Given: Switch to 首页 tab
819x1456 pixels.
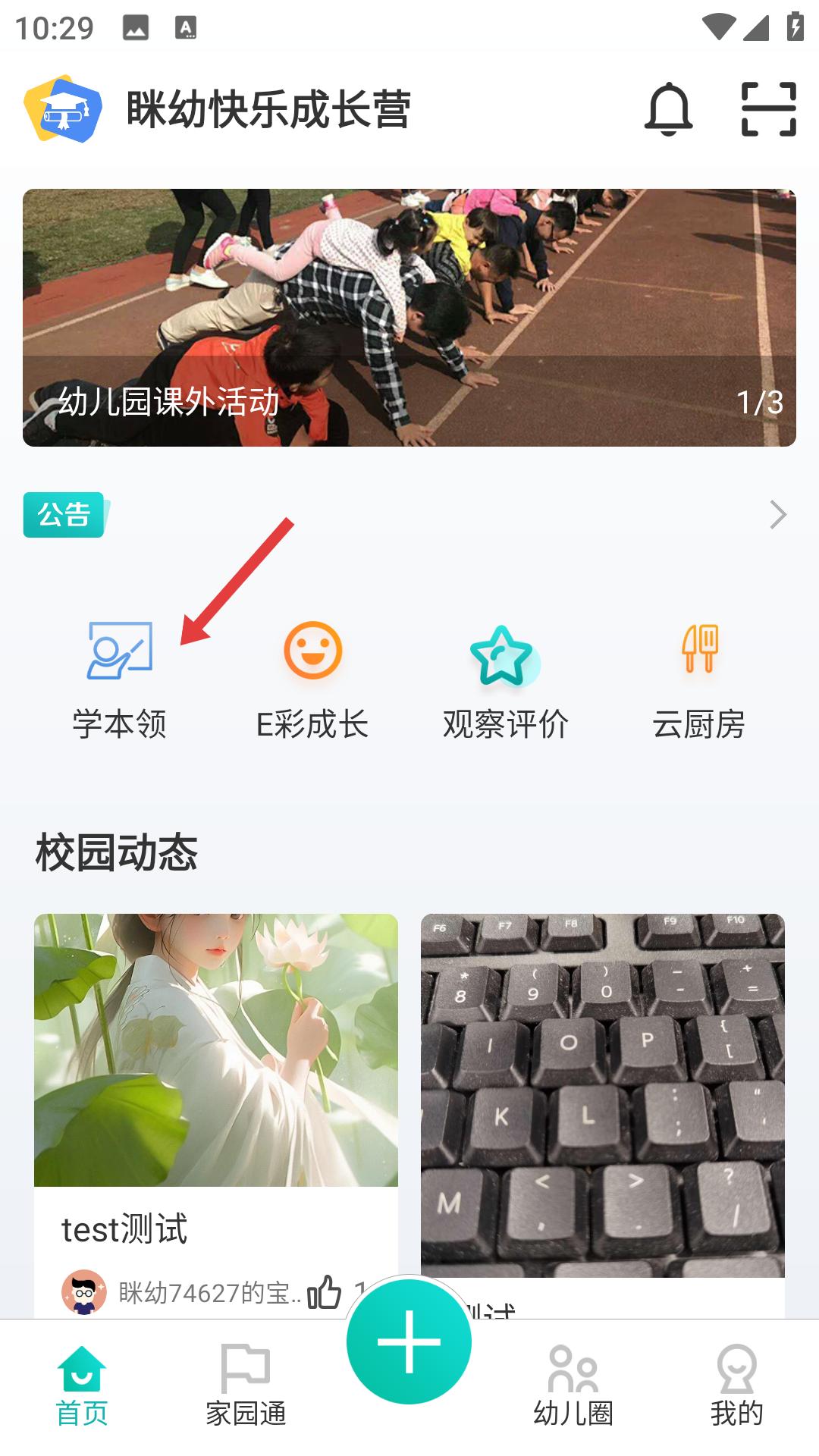Looking at the screenshot, I should [82, 1386].
